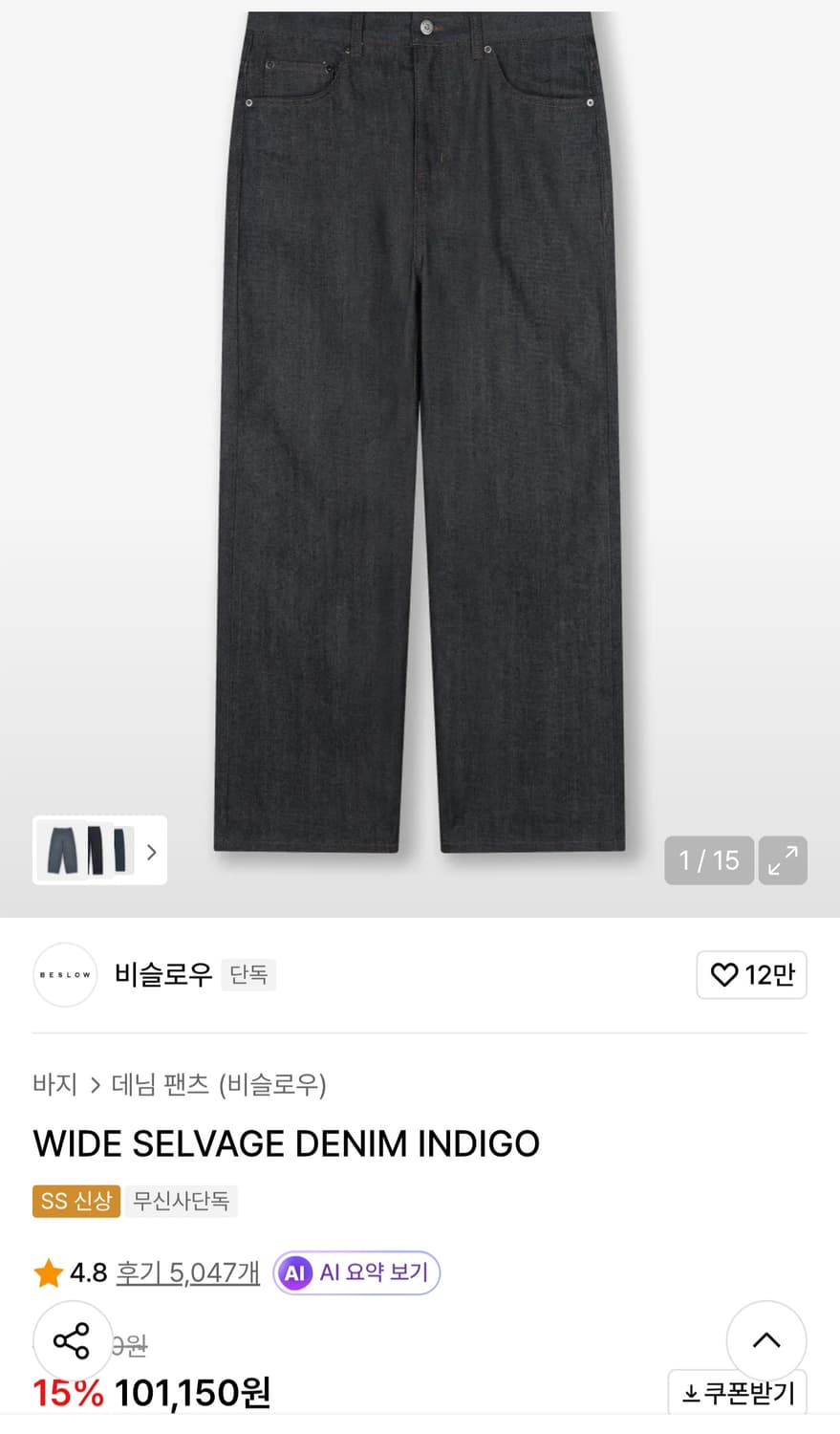Open the brand page labeled 비슬로우
The height and width of the screenshot is (1434, 840).
pos(162,974)
